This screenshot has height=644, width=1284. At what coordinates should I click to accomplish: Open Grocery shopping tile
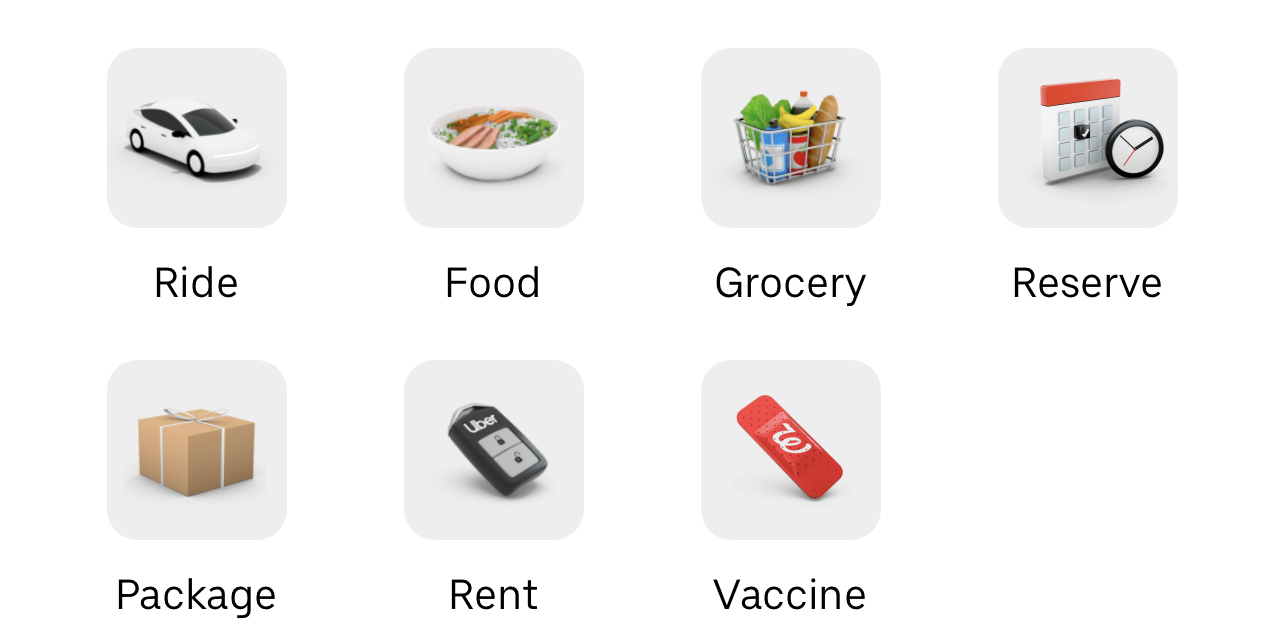point(790,138)
